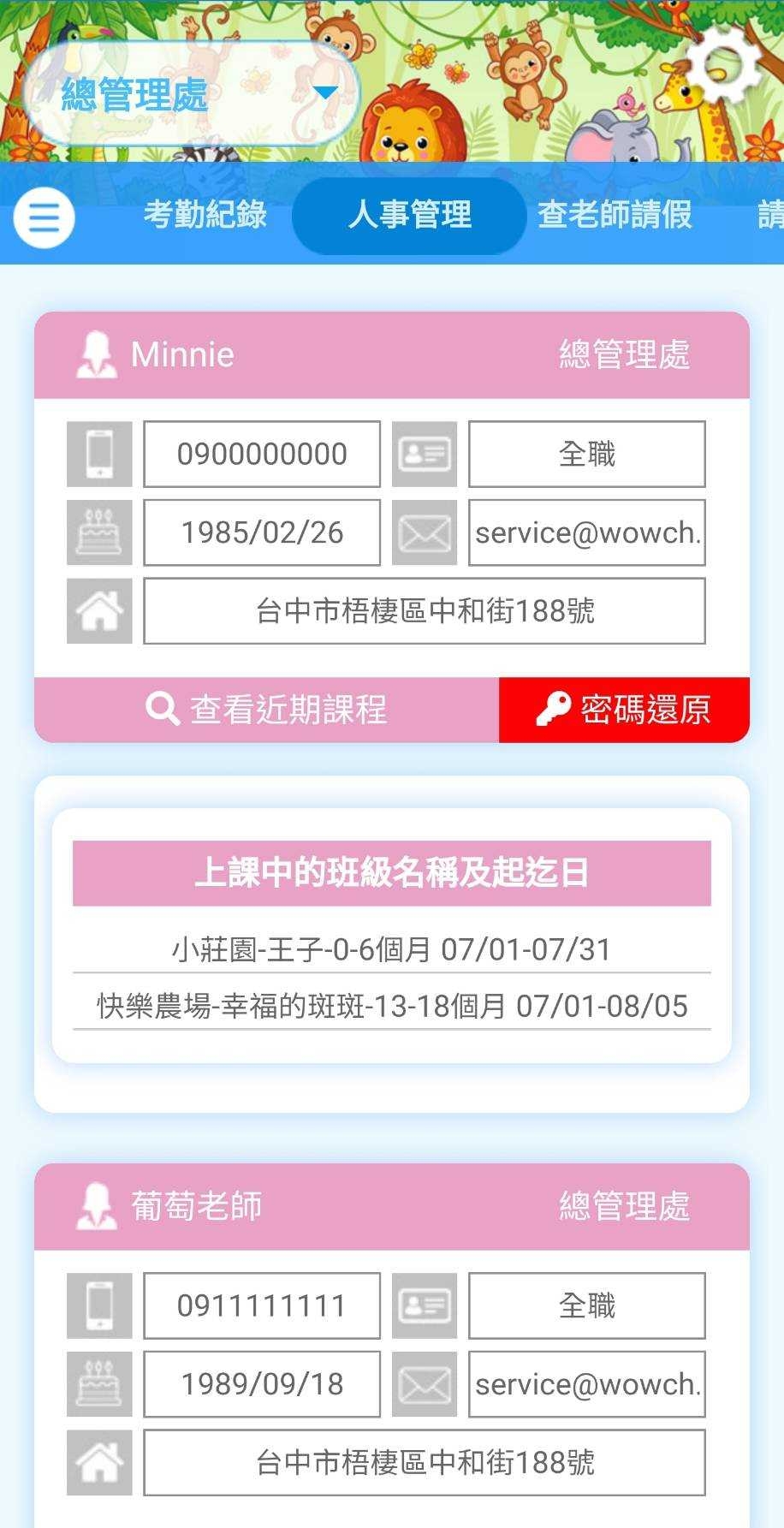Open the settings gear icon

tap(724, 64)
